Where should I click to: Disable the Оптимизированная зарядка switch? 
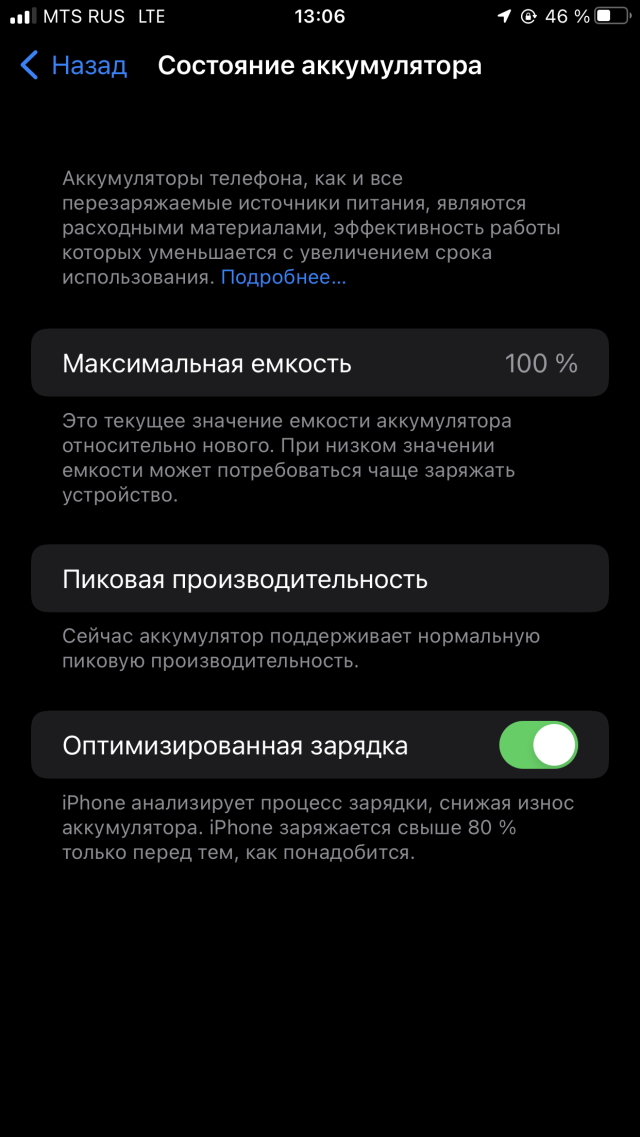pyautogui.click(x=539, y=745)
